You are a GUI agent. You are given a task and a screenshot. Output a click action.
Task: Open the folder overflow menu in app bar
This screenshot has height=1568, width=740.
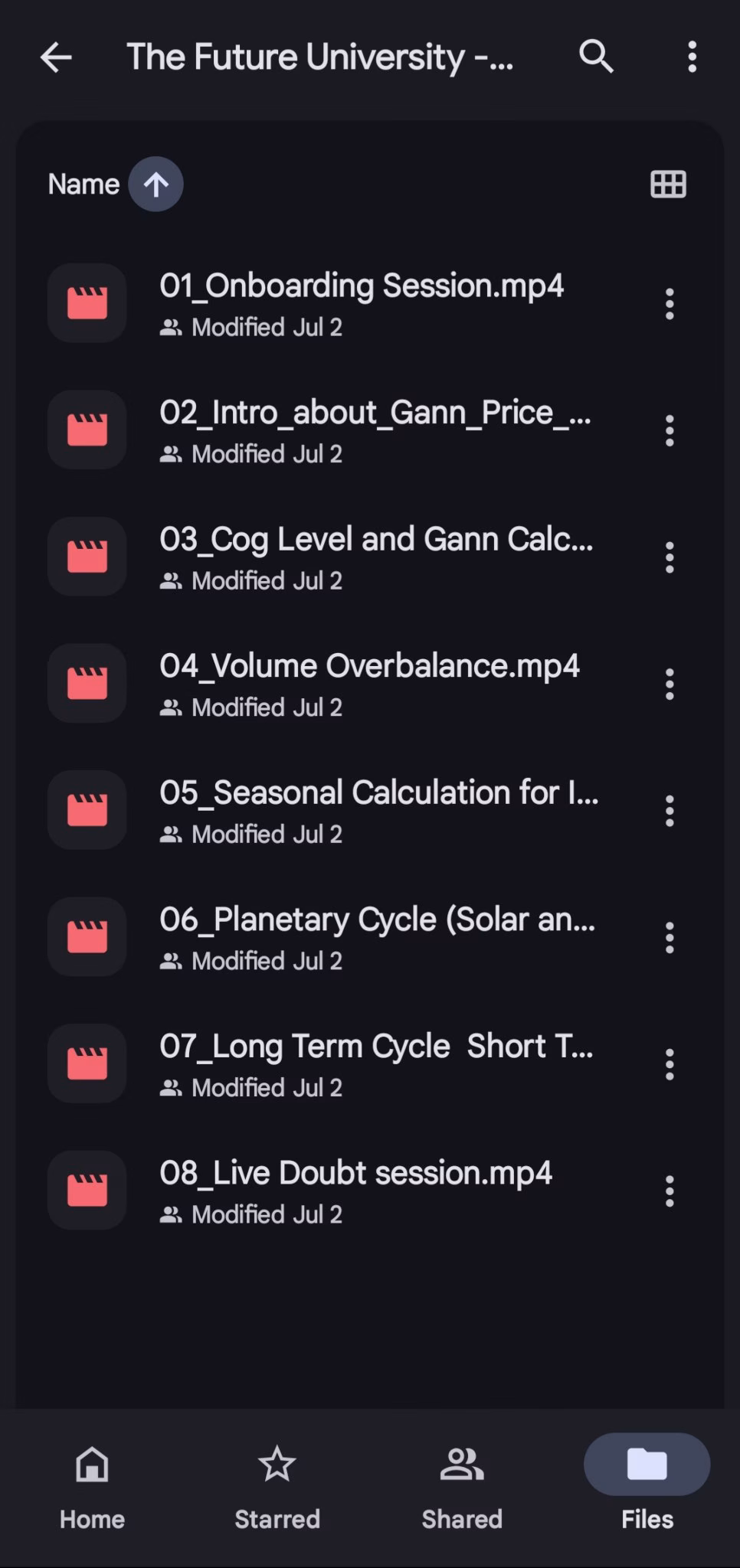tap(692, 57)
